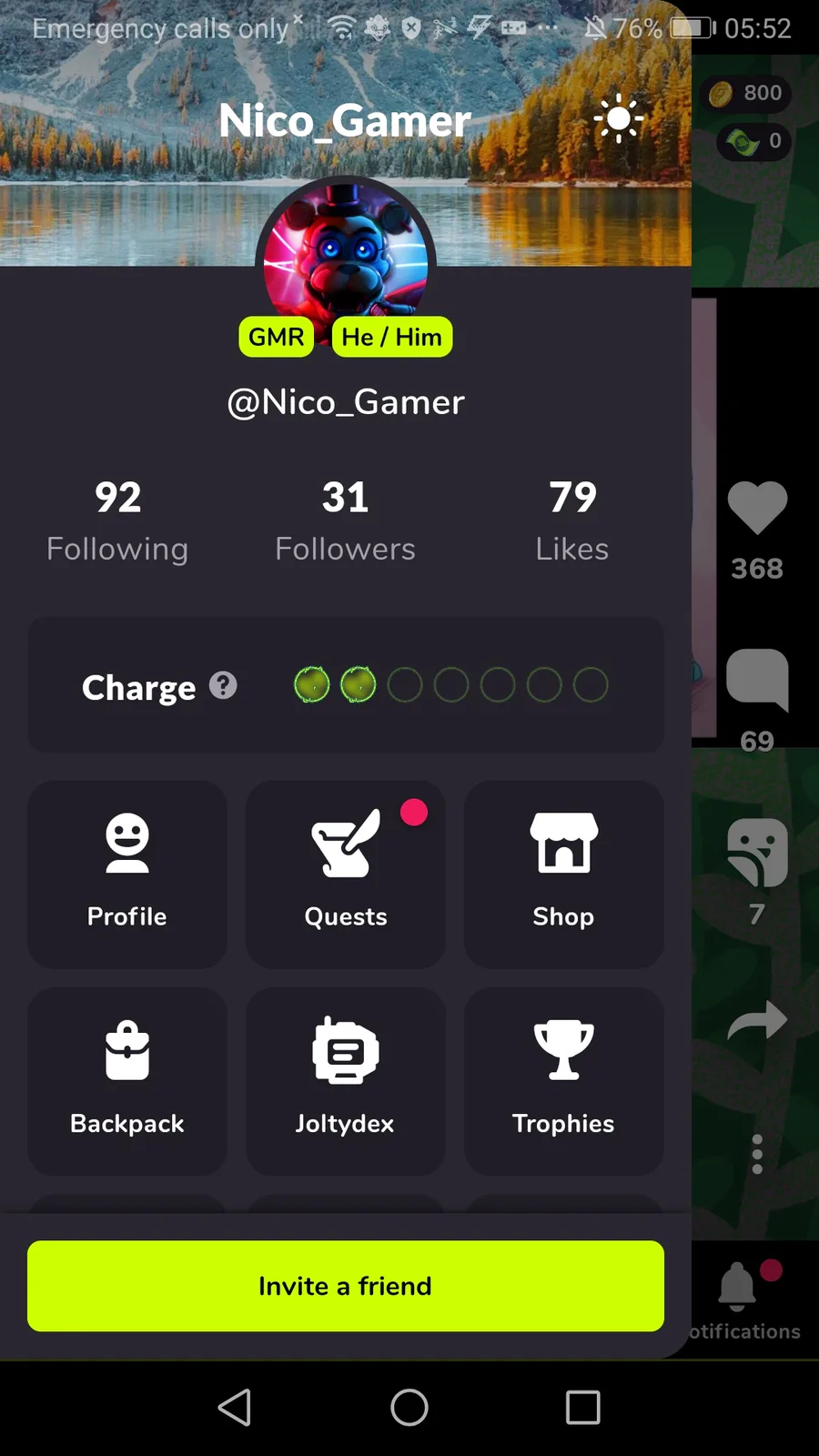Open comments on the post
This screenshot has width=819, height=1456.
(757, 680)
